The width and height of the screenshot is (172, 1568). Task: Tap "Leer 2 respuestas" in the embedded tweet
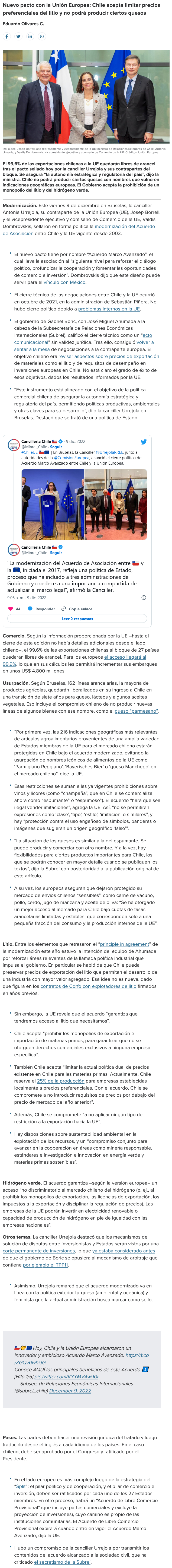point(77,619)
